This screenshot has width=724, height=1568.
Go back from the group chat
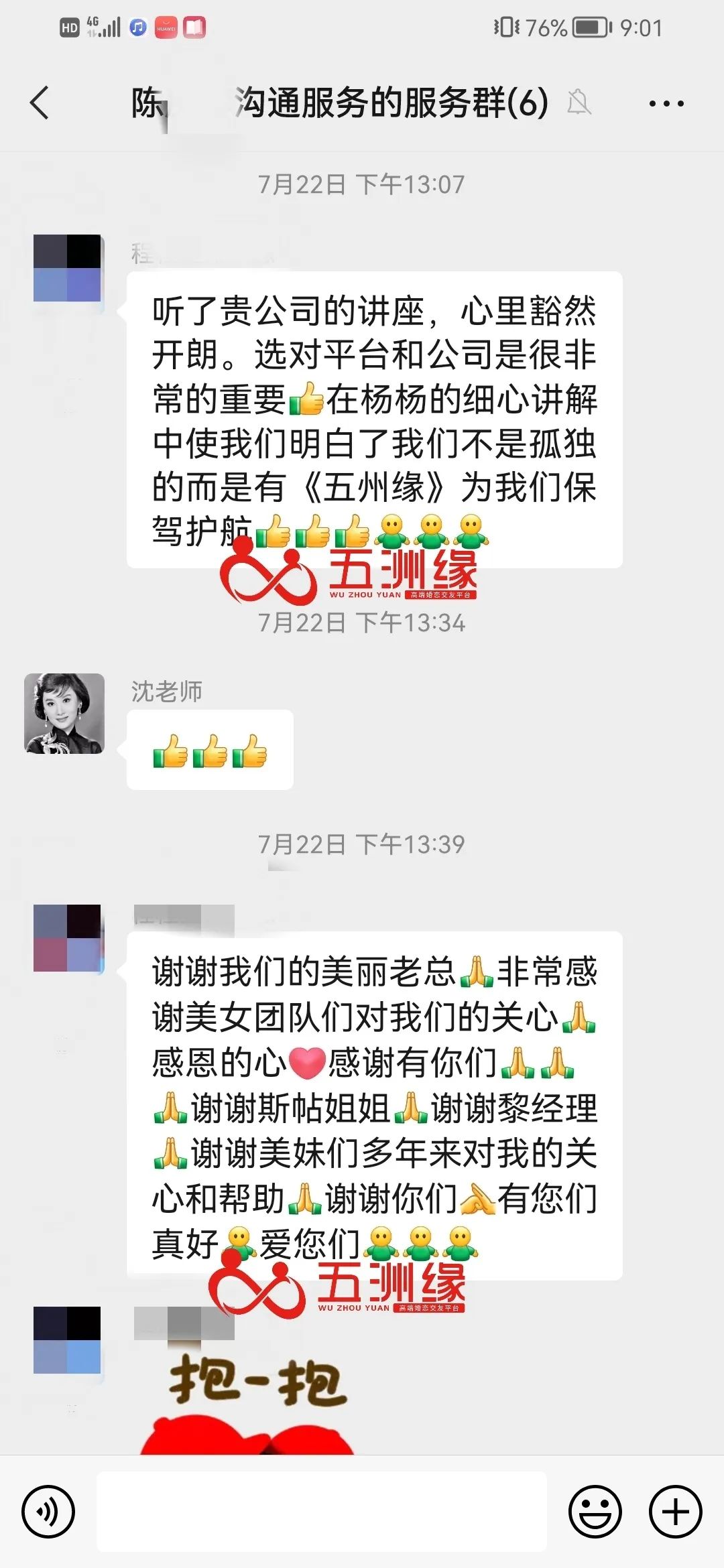(40, 103)
